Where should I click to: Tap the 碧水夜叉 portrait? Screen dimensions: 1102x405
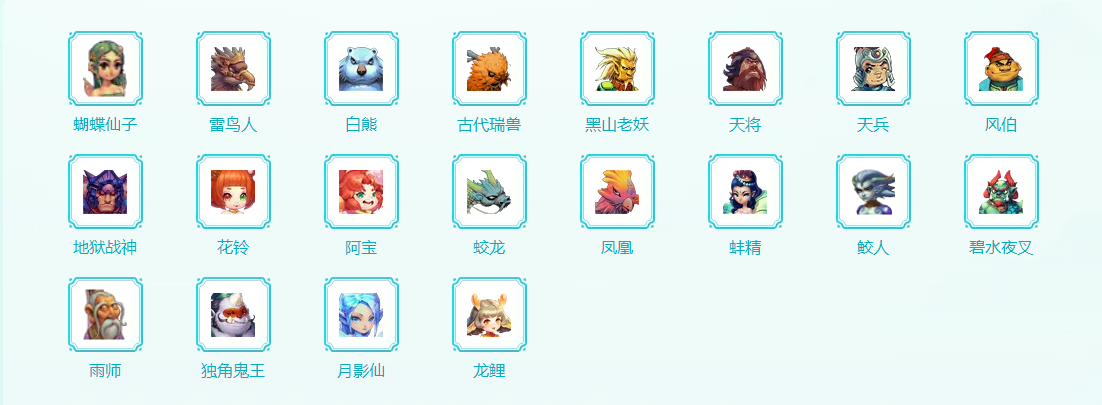[1001, 192]
